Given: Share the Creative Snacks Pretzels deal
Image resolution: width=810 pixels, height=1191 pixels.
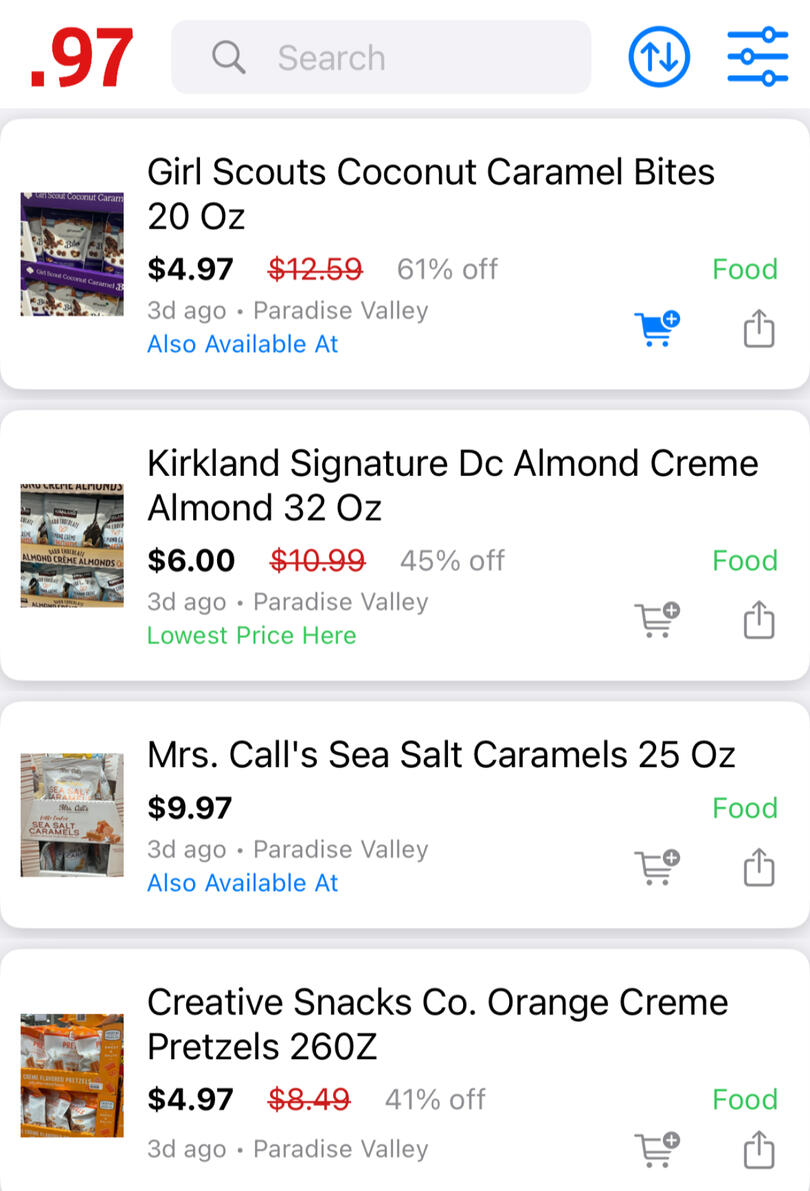Looking at the screenshot, I should tap(758, 1149).
